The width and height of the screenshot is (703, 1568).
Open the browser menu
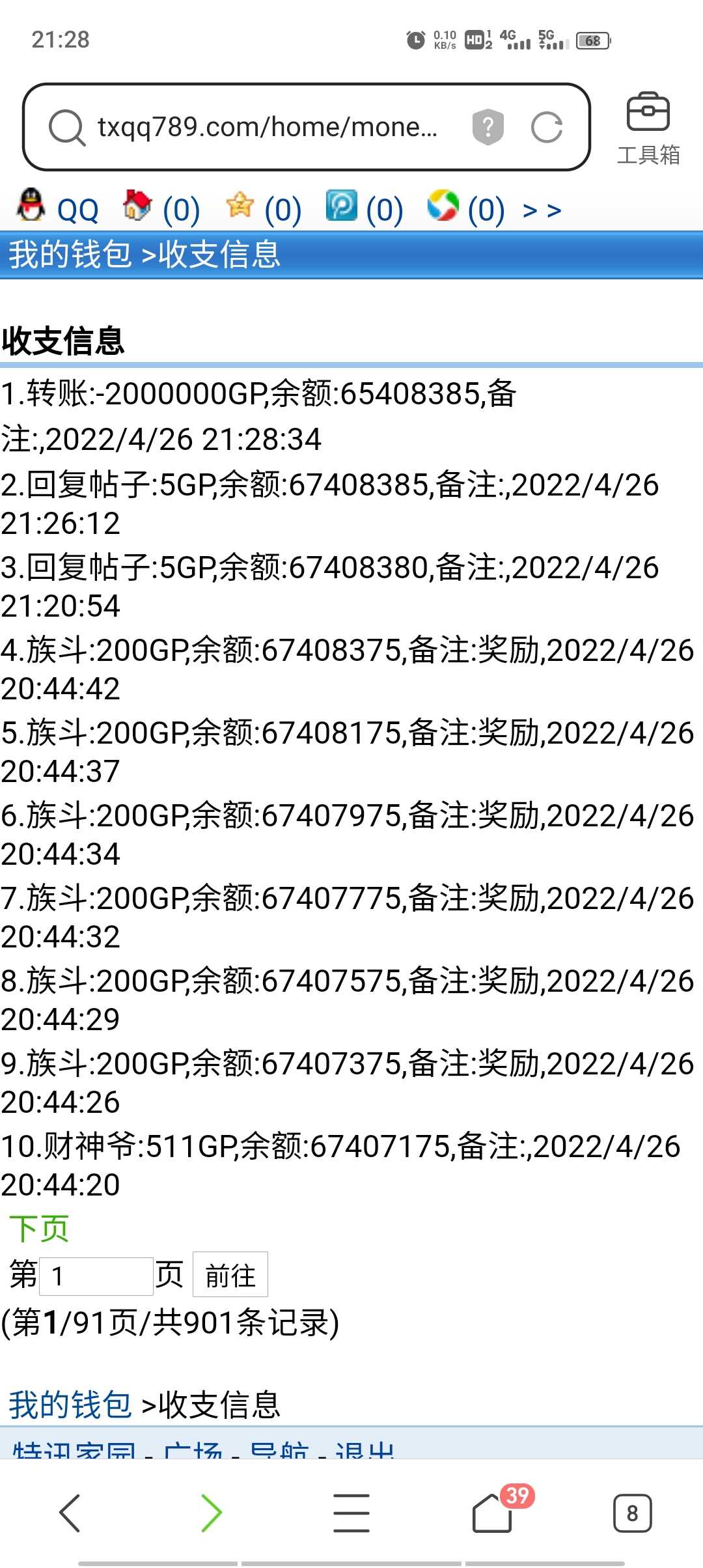pyautogui.click(x=351, y=1513)
